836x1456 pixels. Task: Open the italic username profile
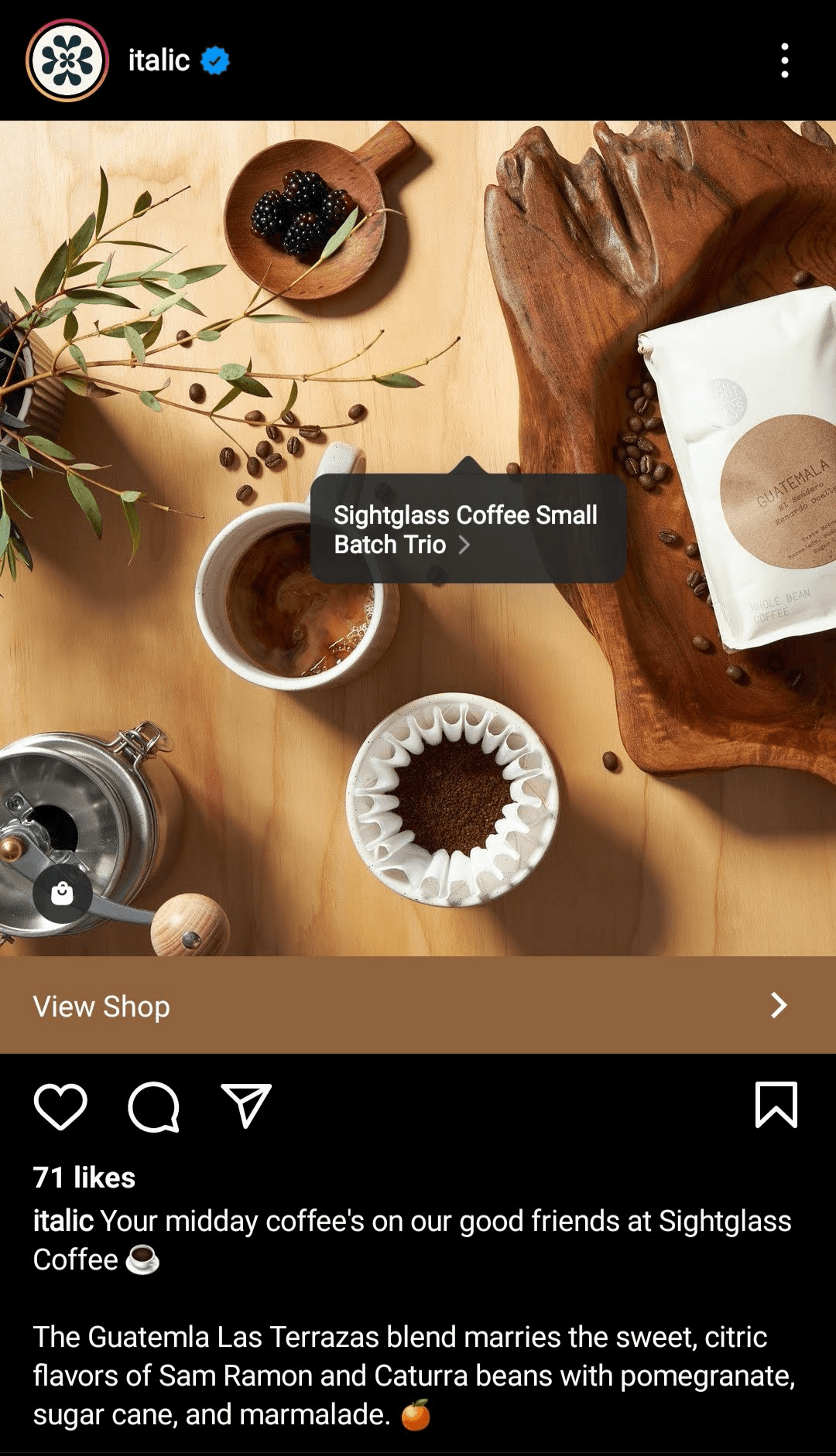(159, 60)
